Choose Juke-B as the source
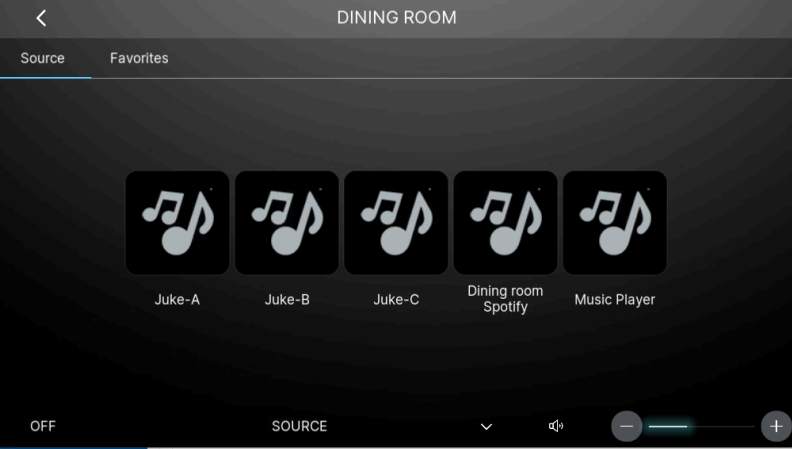 [x=287, y=222]
